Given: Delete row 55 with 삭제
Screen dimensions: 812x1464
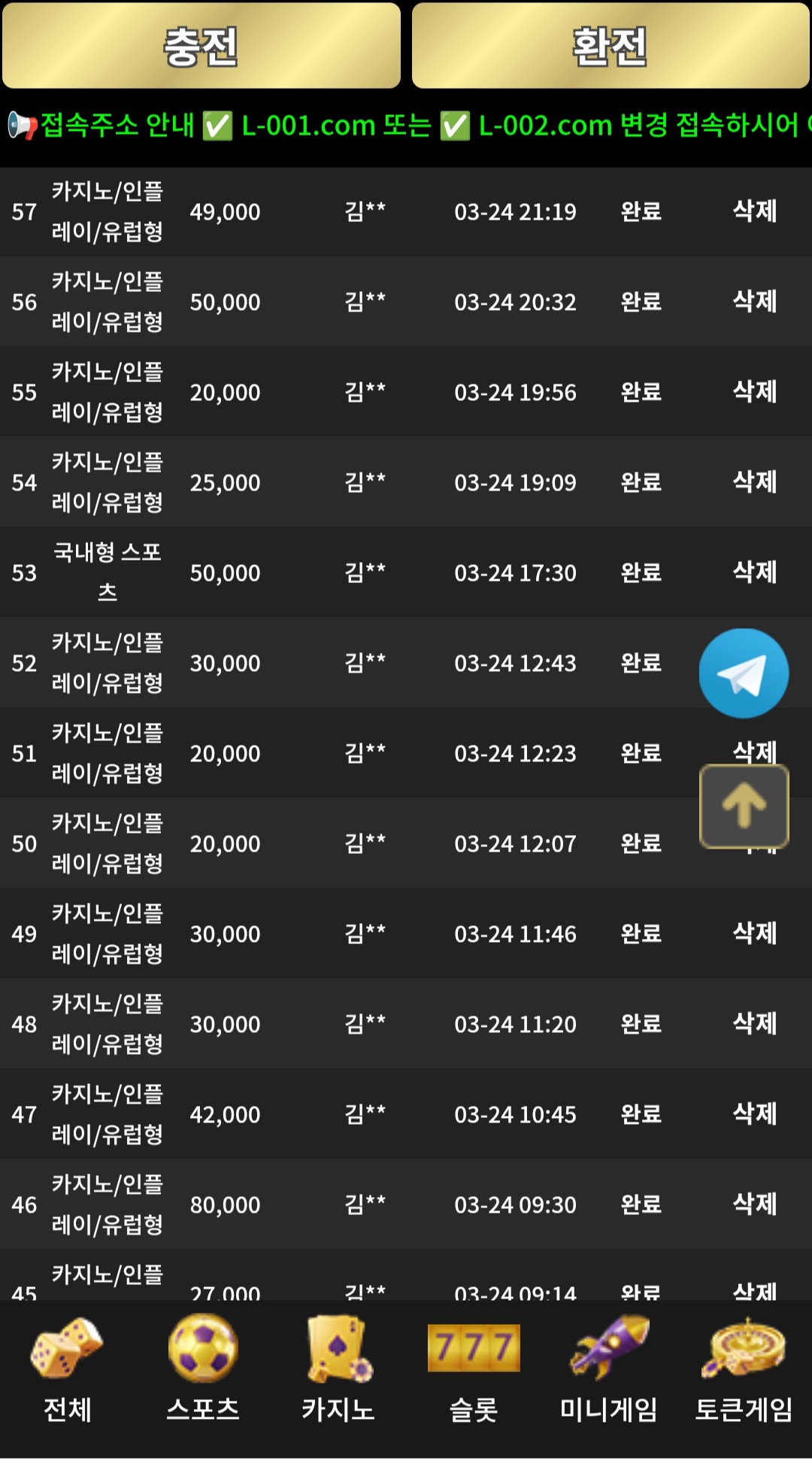Looking at the screenshot, I should click(754, 392).
